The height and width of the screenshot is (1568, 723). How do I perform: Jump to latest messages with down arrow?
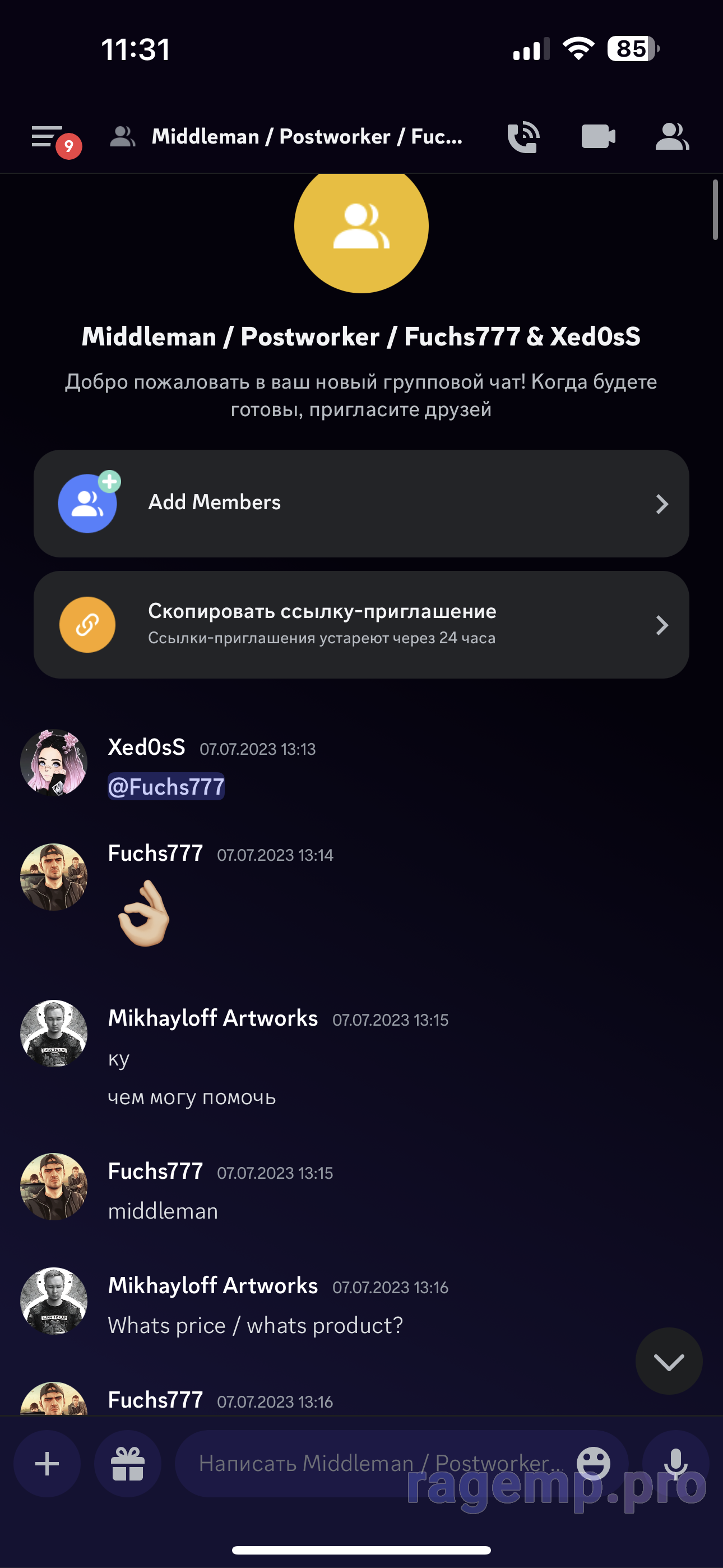tap(669, 1361)
